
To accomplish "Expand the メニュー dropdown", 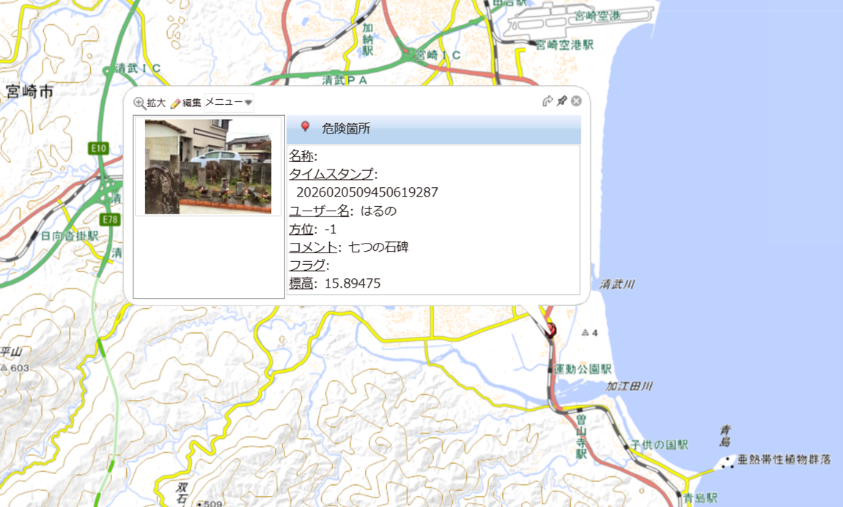I will (x=229, y=102).
